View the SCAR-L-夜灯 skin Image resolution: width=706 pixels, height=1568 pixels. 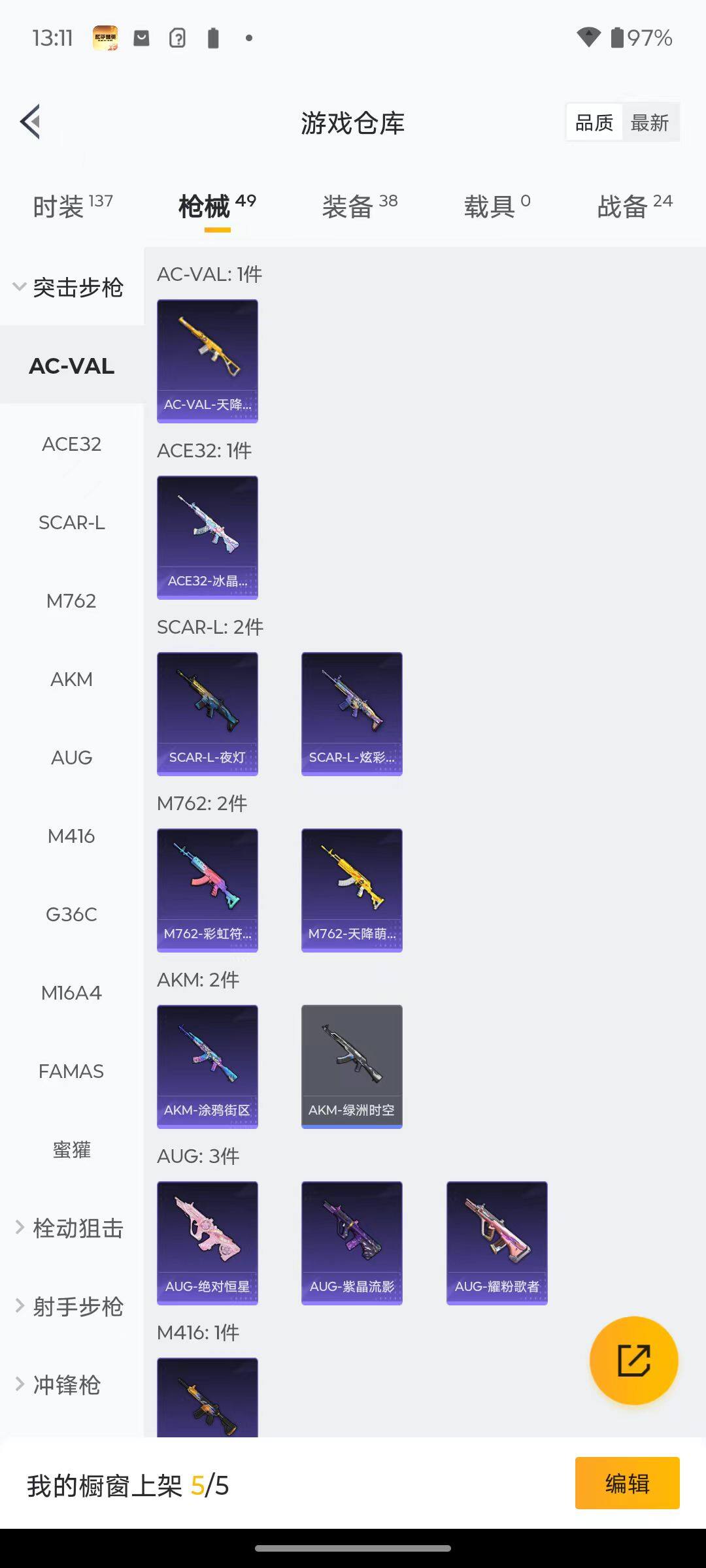coord(207,713)
